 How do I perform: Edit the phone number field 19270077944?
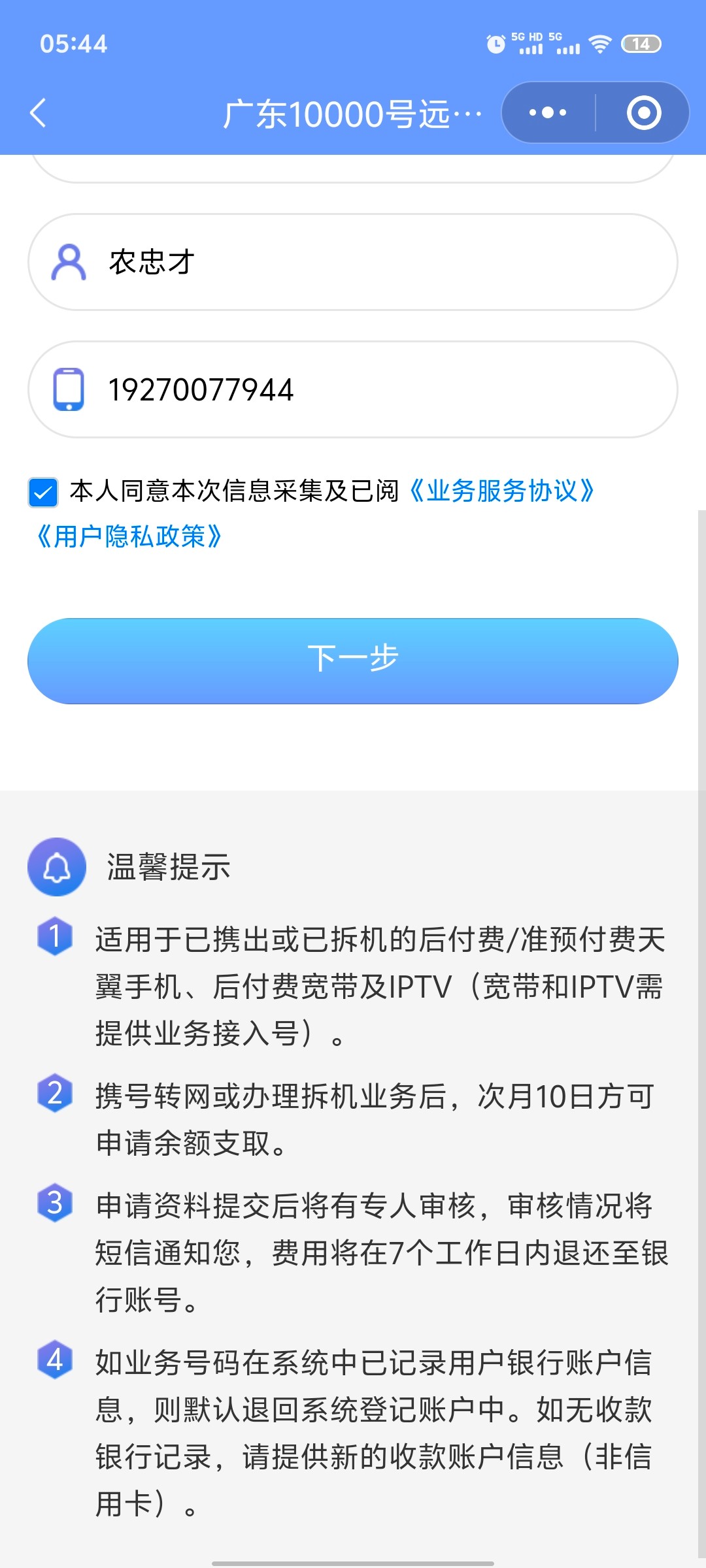(x=353, y=389)
